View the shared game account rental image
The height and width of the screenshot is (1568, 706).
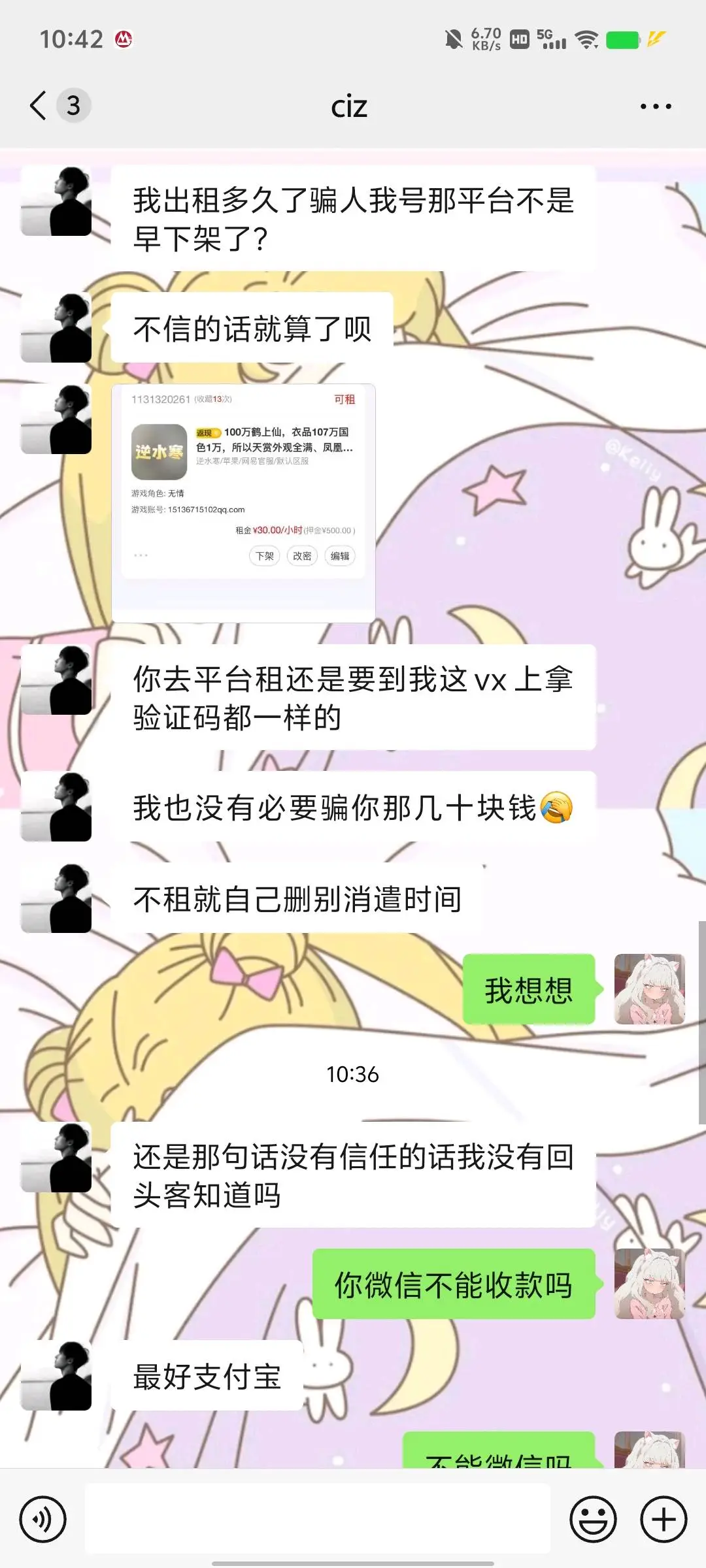[243, 502]
